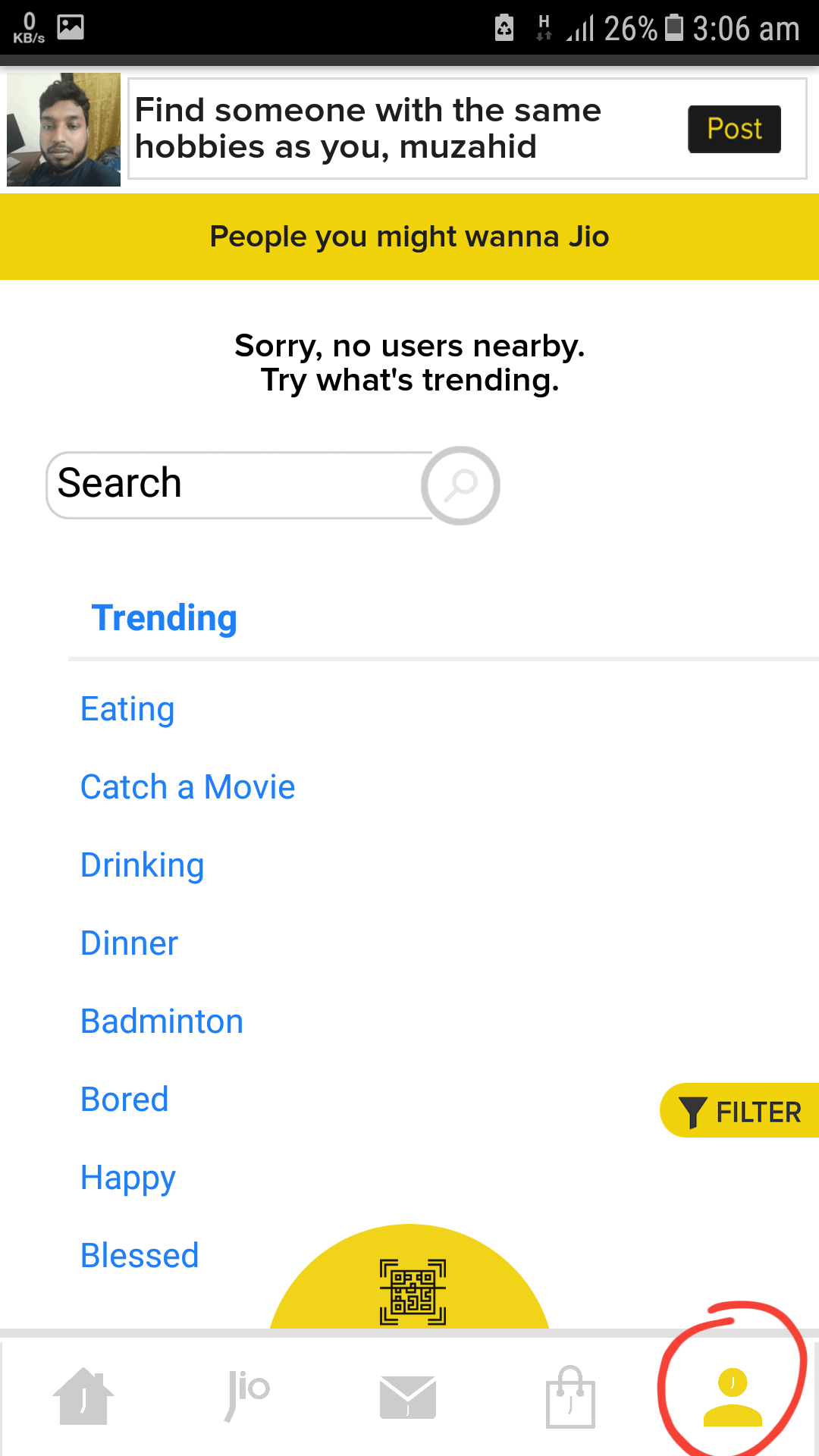The height and width of the screenshot is (1456, 819).
Task: Open the Drinking trending topic
Action: pos(142,865)
